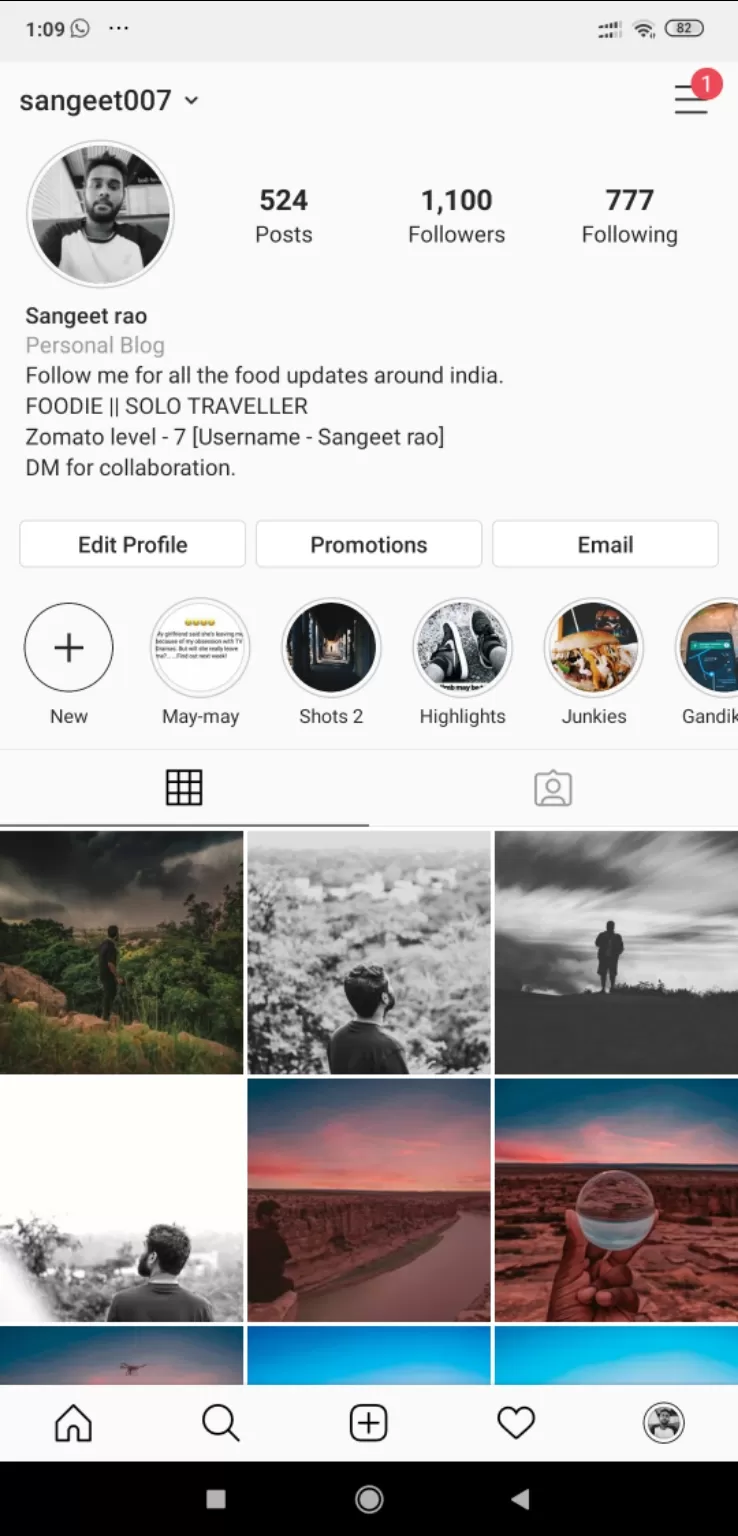Open the account switcher next to sangeet007

click(x=191, y=101)
